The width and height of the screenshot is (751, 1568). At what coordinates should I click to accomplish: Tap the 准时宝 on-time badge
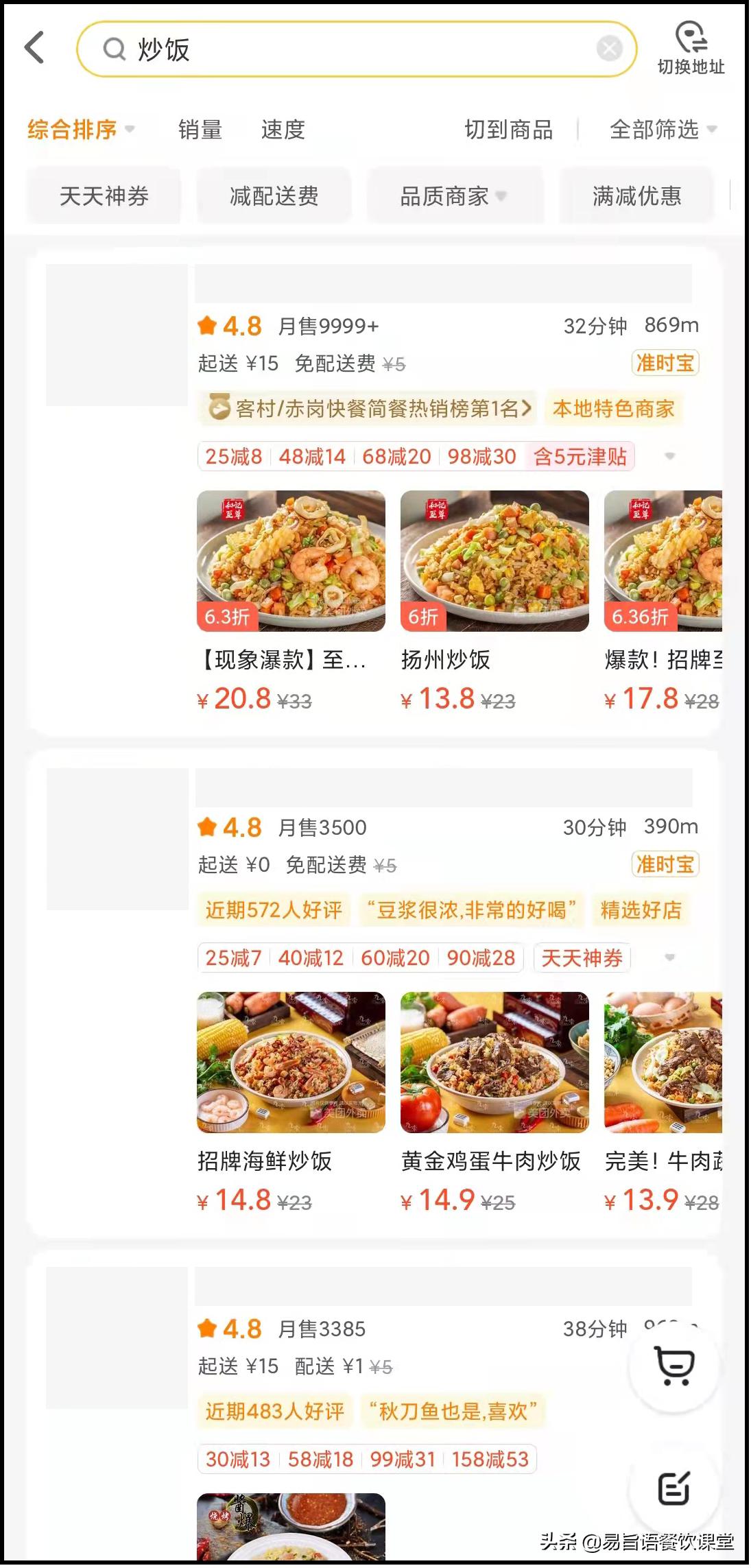664,364
